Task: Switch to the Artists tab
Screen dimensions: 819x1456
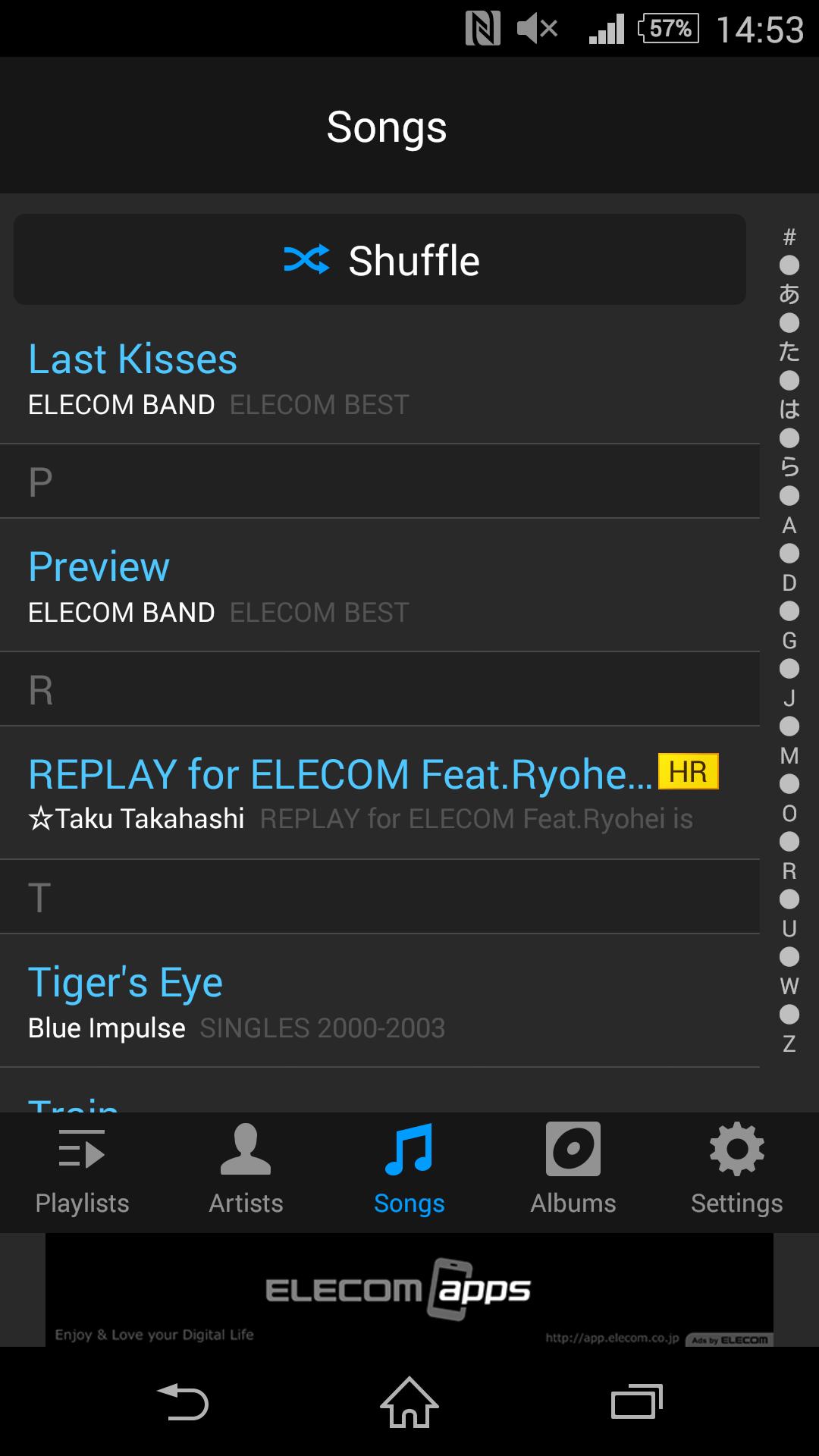Action: point(246,1171)
